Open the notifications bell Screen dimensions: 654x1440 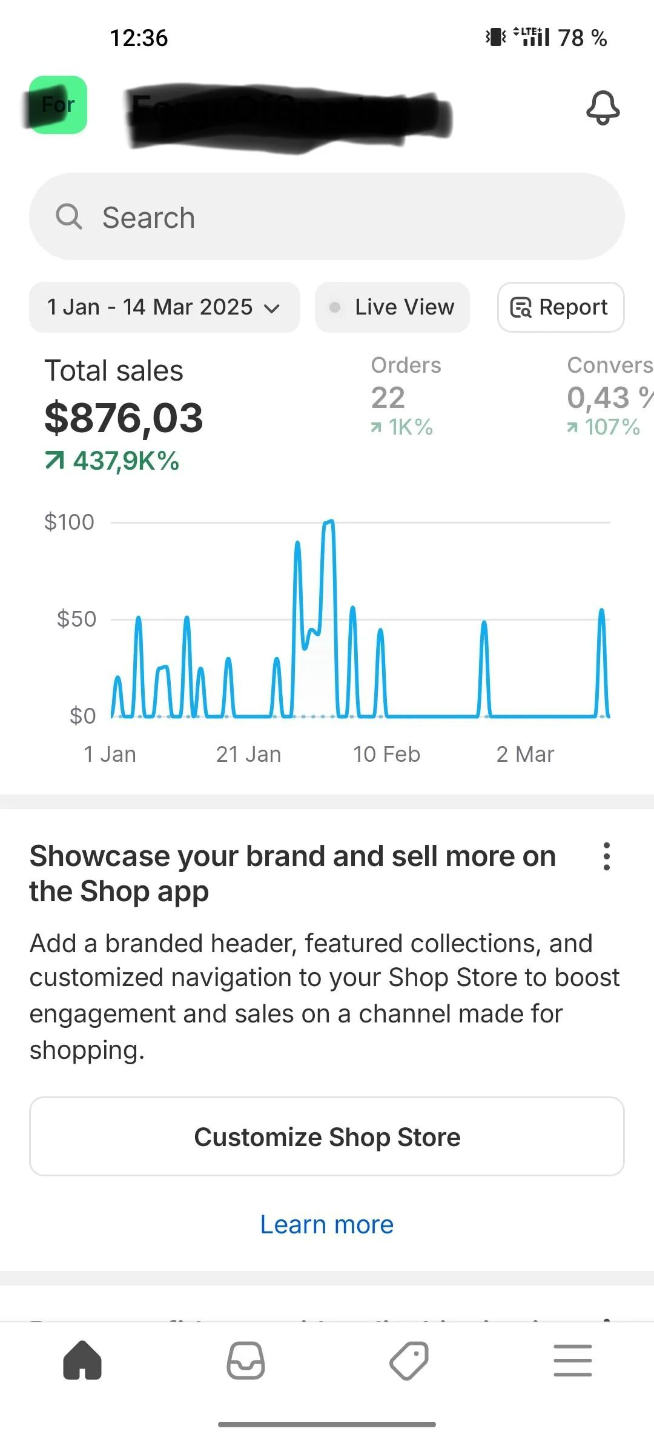click(602, 108)
